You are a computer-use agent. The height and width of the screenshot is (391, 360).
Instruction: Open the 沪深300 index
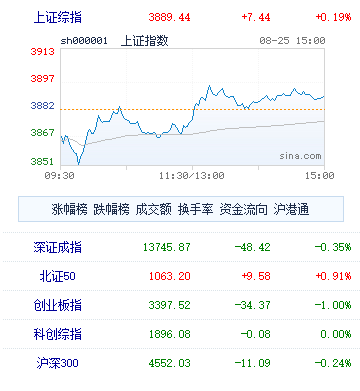[x=58, y=363]
